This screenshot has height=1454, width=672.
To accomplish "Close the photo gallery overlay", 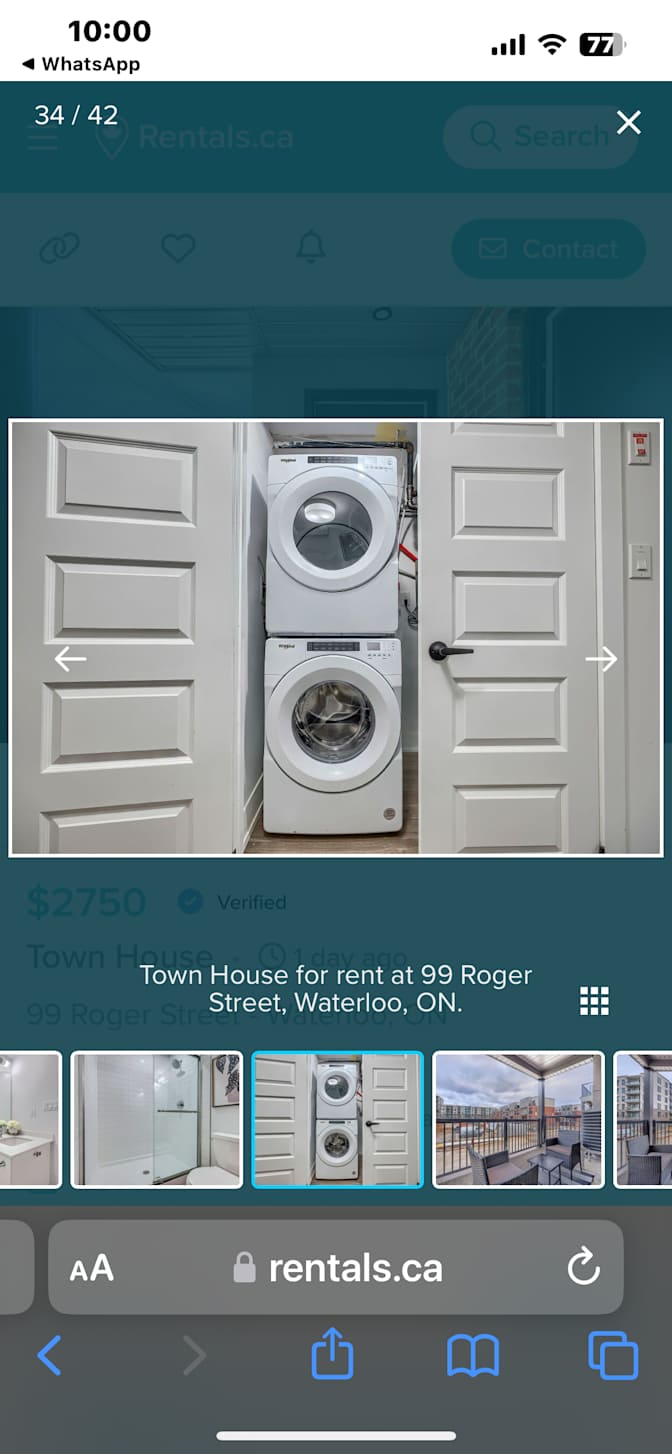I will [x=628, y=123].
